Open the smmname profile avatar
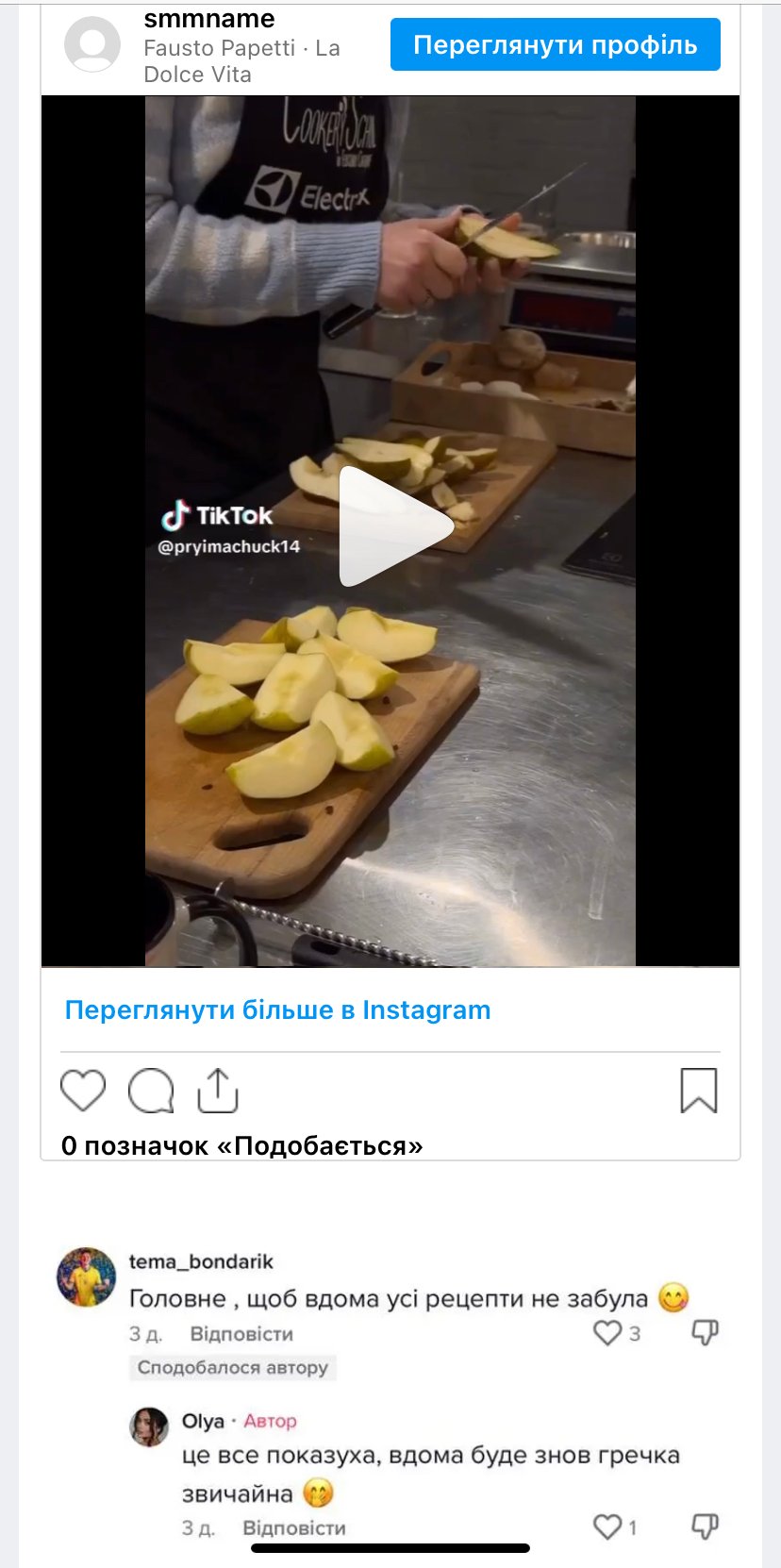The image size is (781, 1568). (x=92, y=43)
